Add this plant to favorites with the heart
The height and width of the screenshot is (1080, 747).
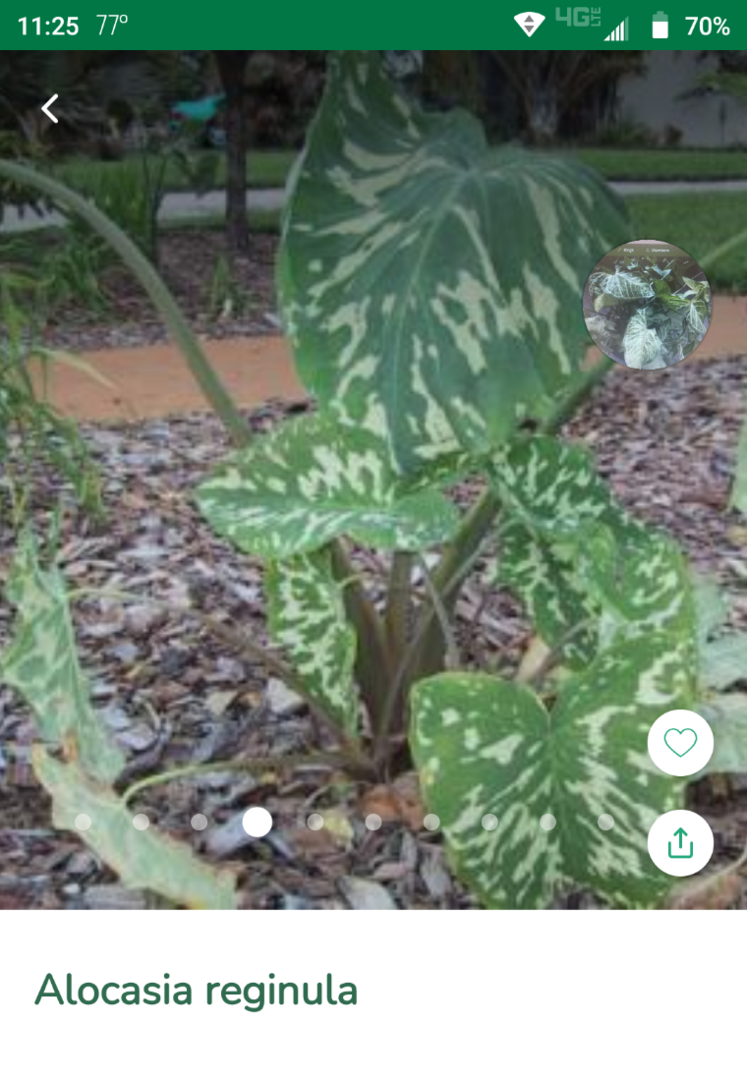(x=680, y=743)
